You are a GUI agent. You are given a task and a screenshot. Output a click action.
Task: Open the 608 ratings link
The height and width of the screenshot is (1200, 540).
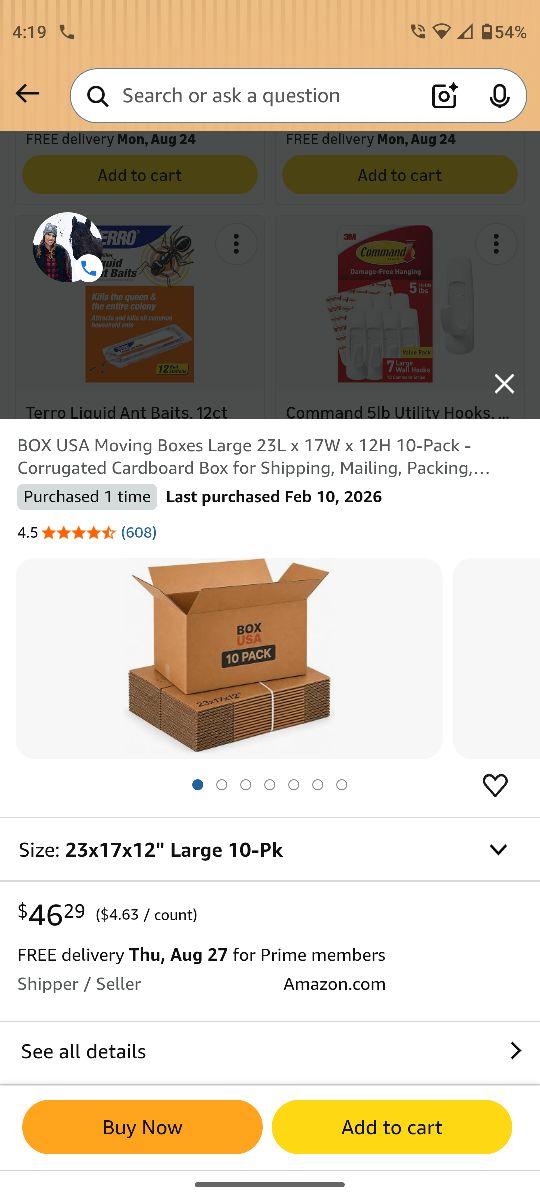(x=139, y=532)
